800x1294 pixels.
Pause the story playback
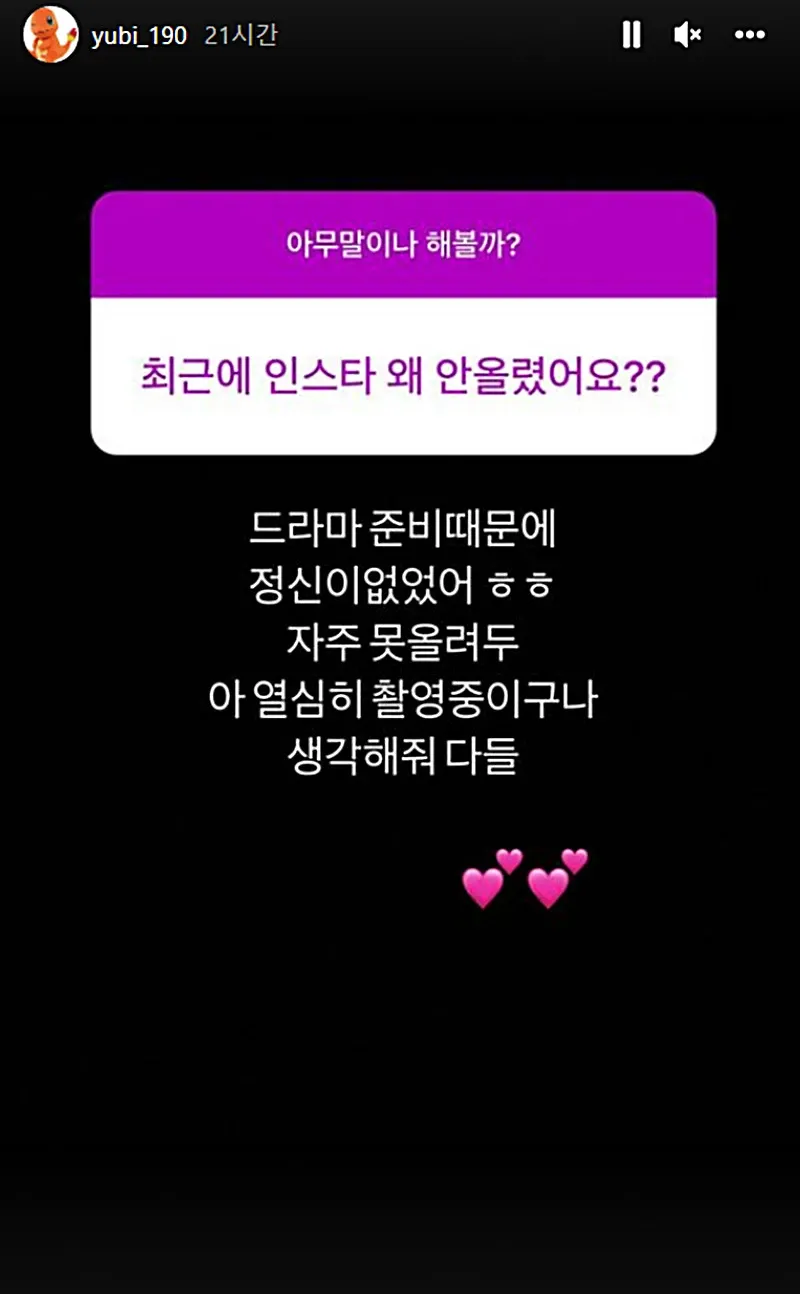631,35
